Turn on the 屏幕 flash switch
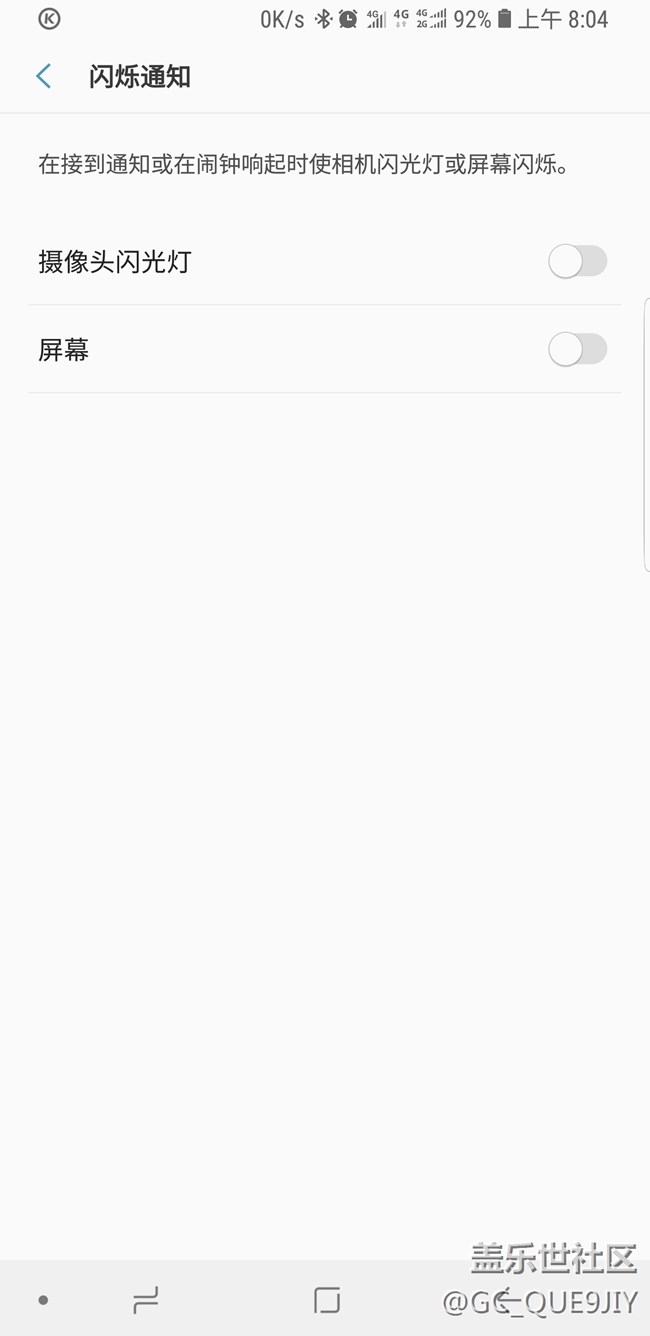The image size is (650, 1336). pos(578,350)
